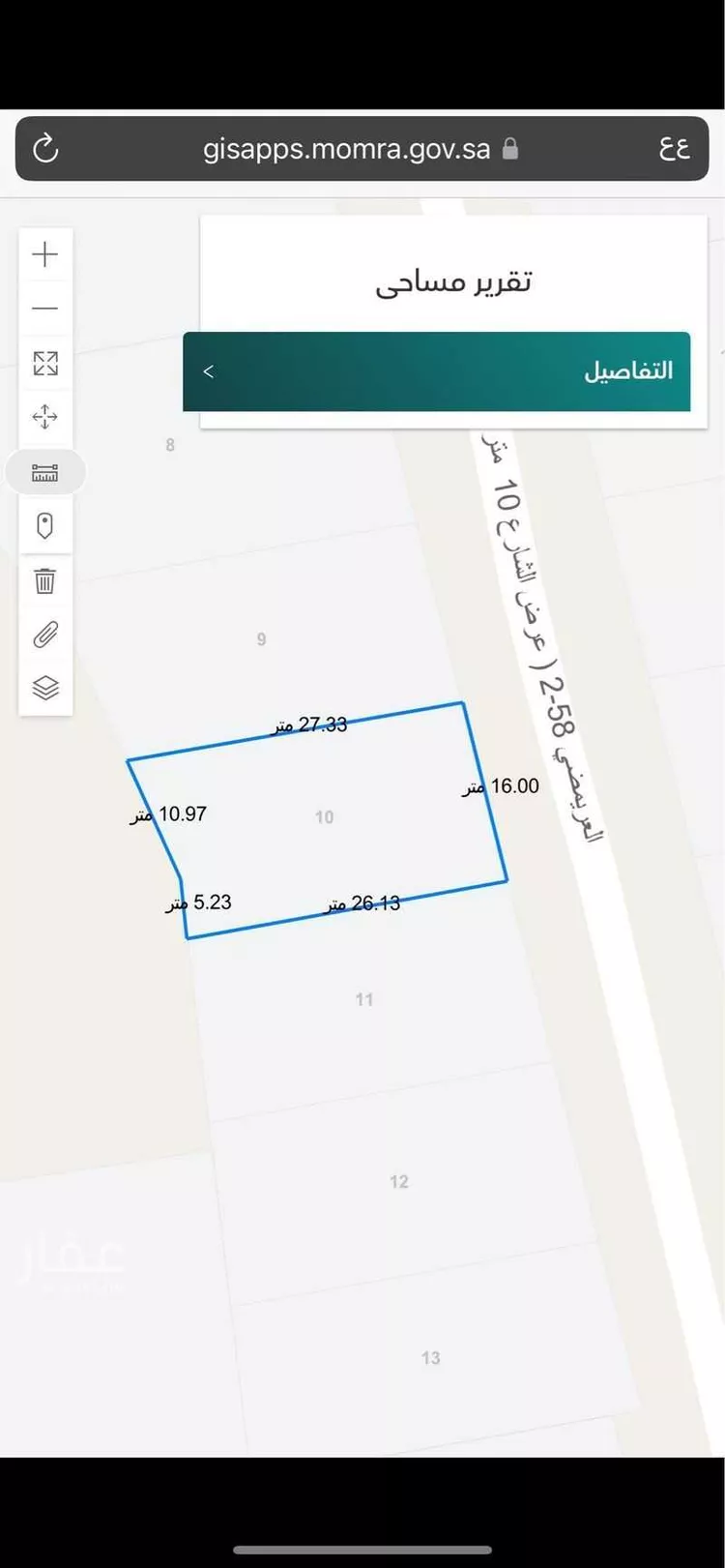Zoom in on the map

[x=45, y=254]
